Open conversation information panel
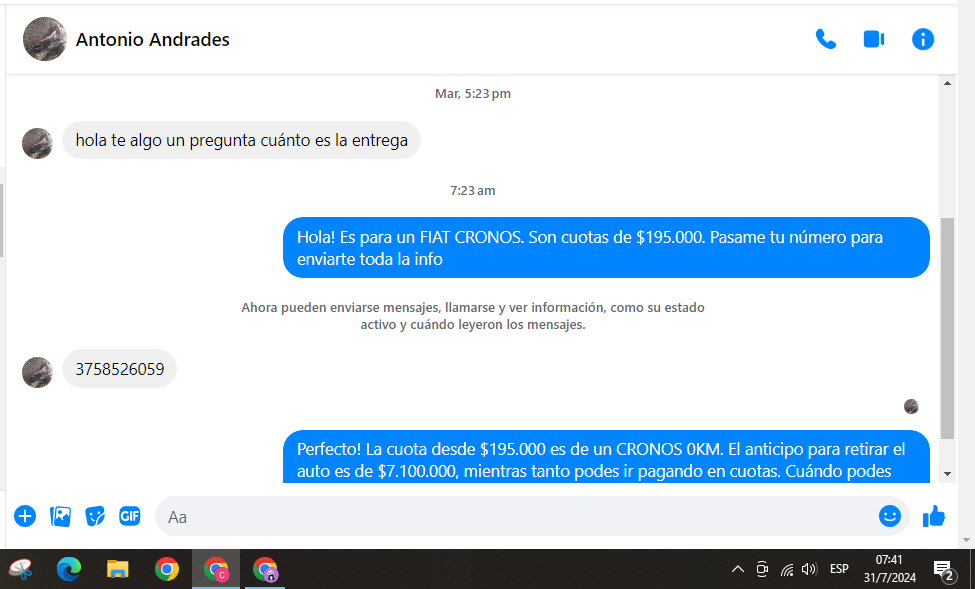 coord(923,40)
